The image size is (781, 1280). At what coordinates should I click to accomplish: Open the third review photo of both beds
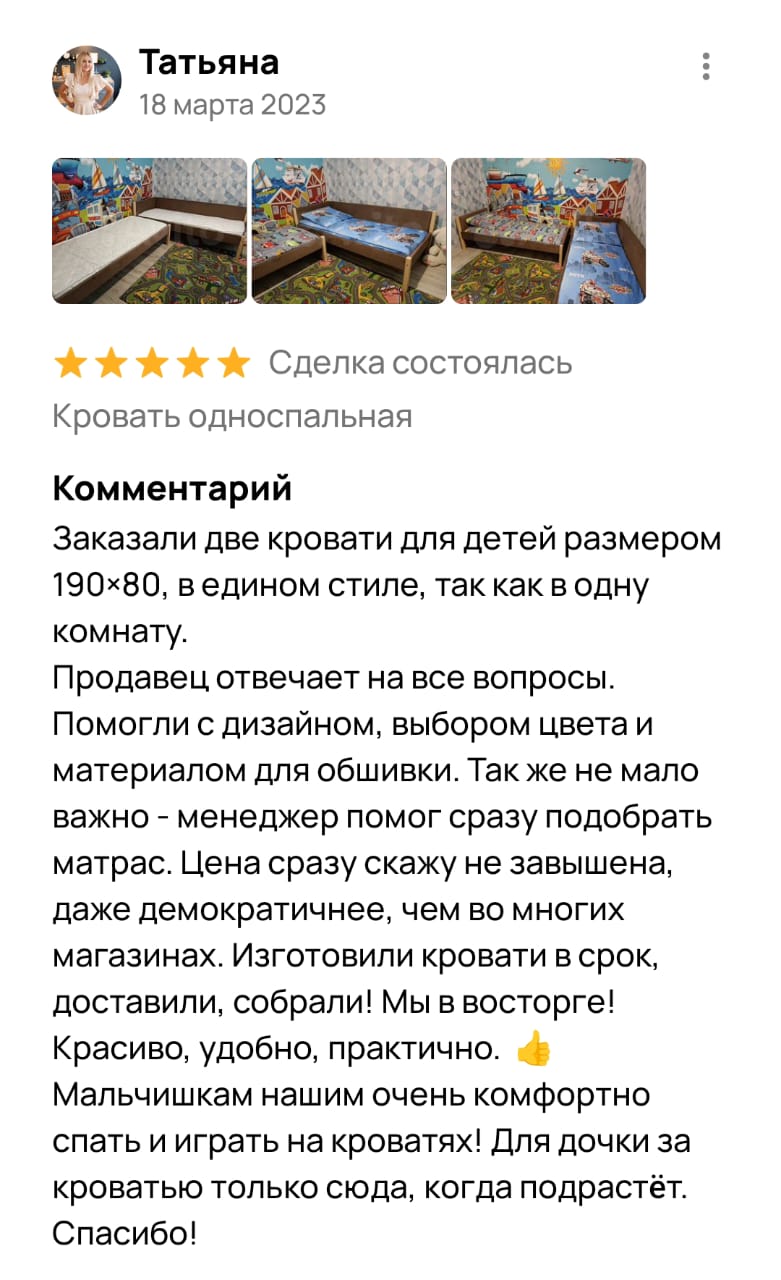point(548,231)
